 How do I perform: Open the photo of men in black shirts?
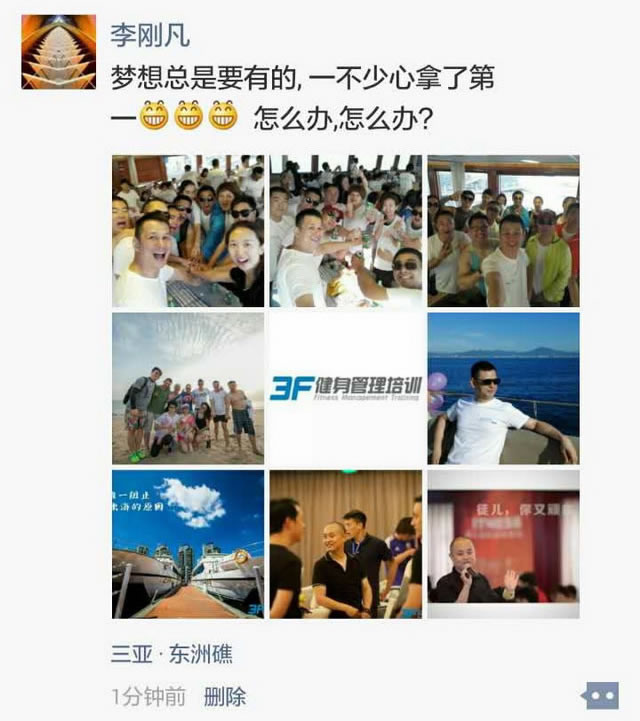pos(346,545)
